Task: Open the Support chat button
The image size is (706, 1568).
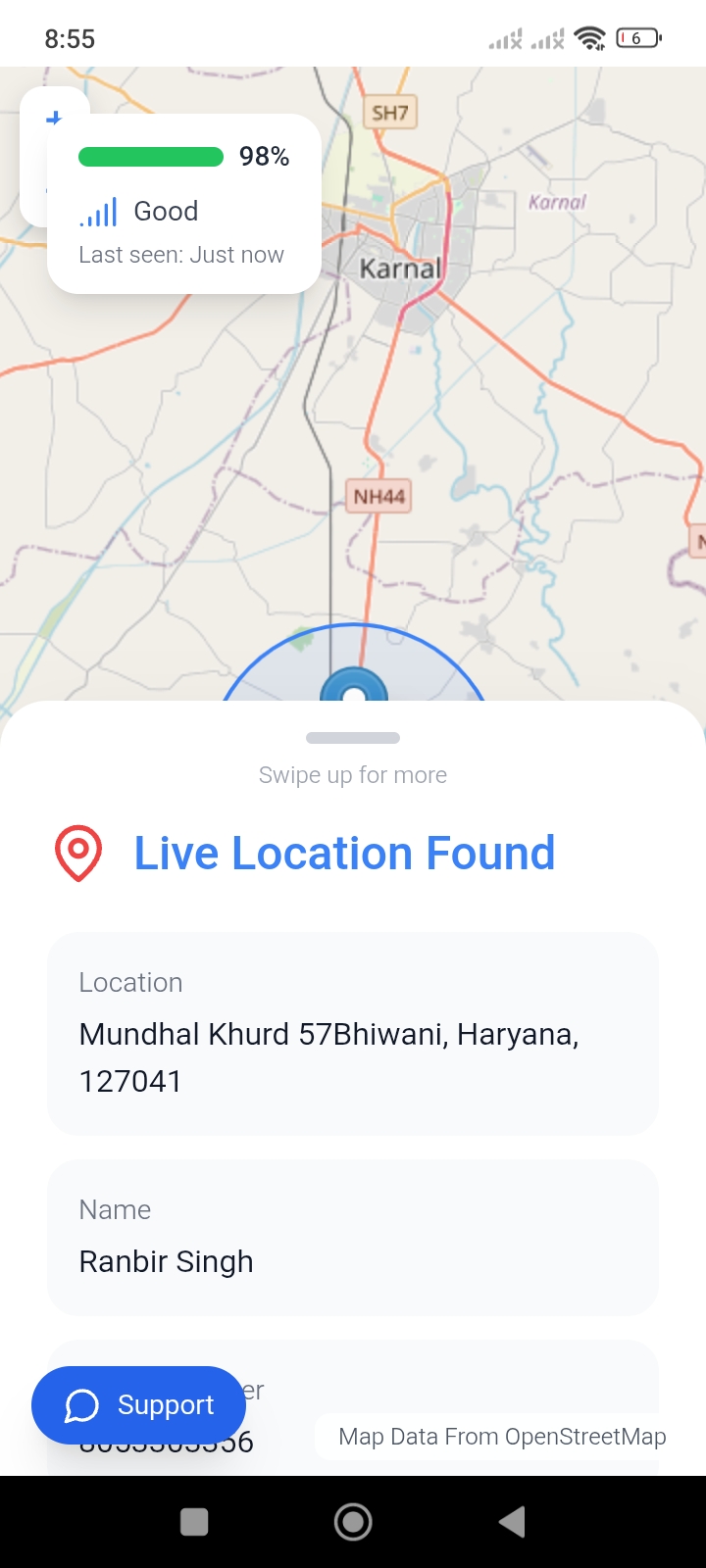Action: (x=138, y=1405)
